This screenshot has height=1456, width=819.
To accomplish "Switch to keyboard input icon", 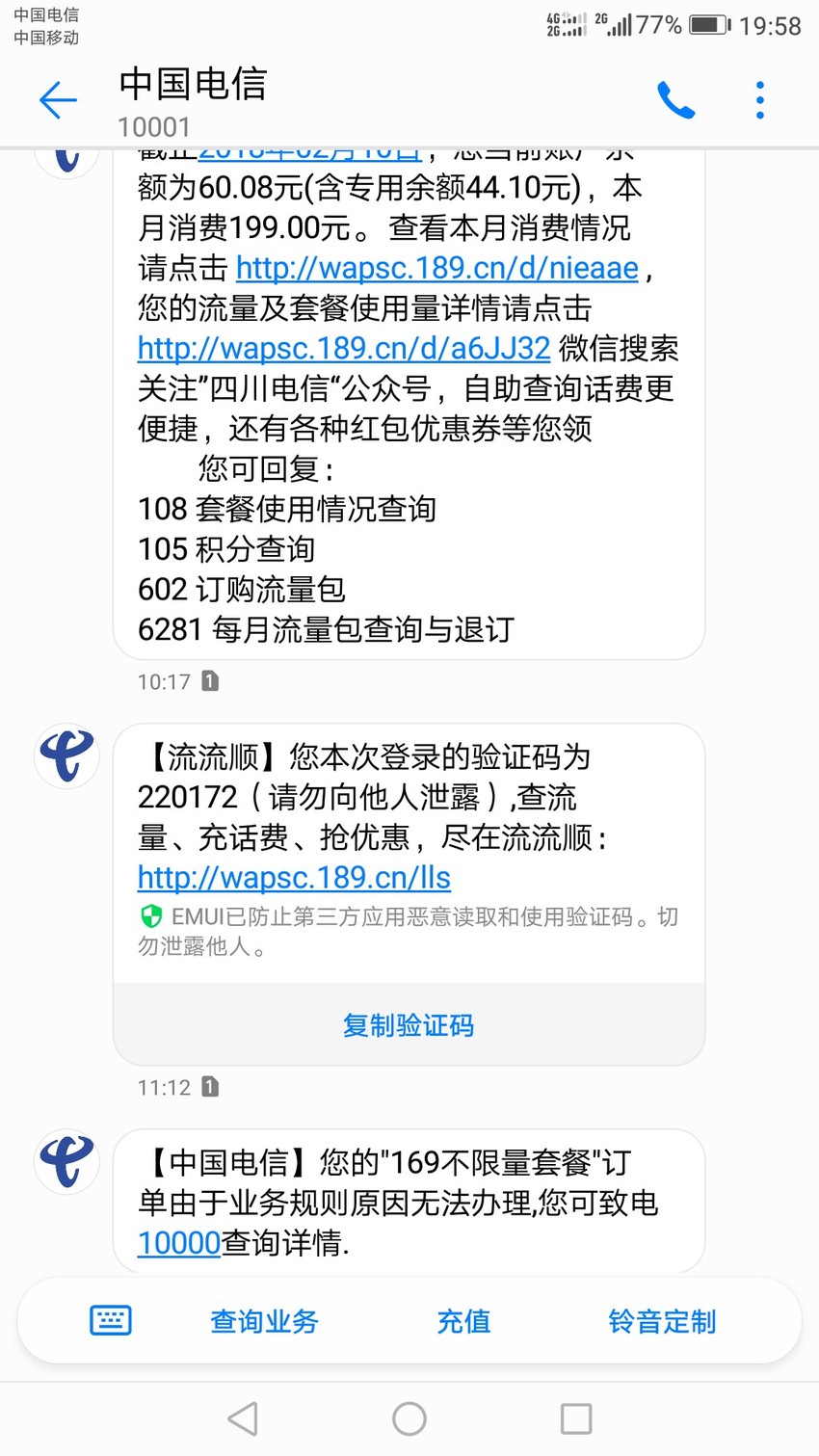I will pos(111,1320).
